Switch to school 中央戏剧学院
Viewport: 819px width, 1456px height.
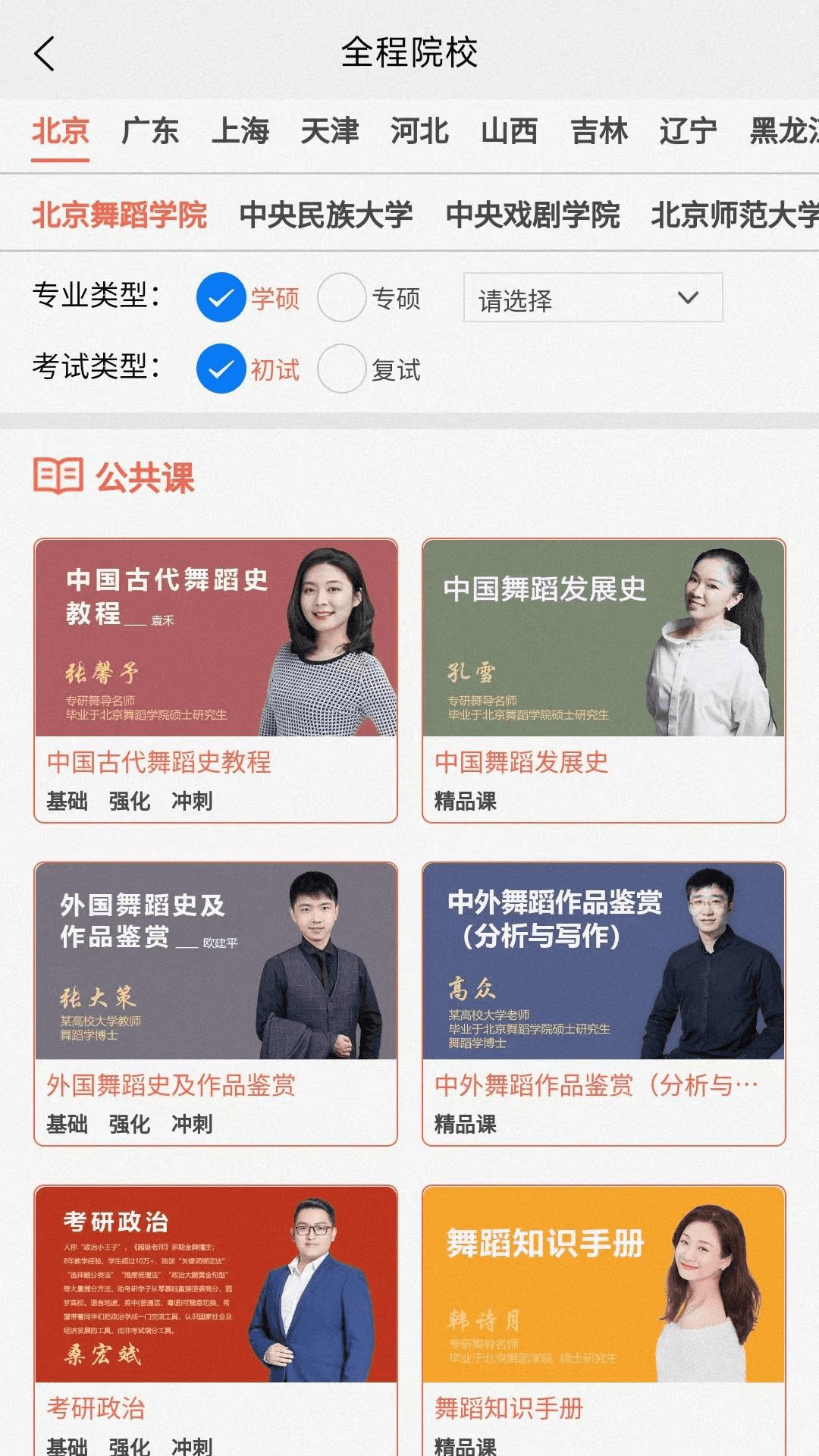pos(532,215)
